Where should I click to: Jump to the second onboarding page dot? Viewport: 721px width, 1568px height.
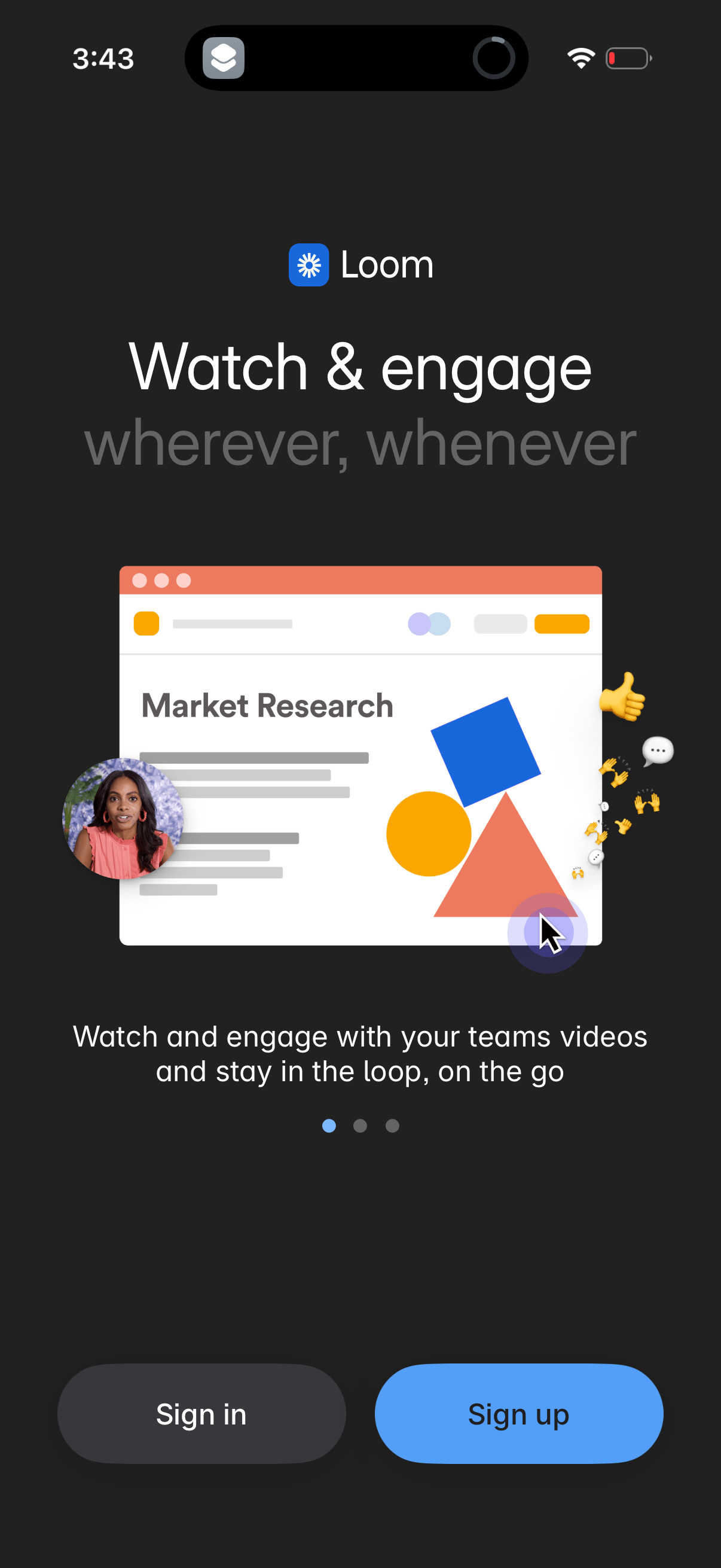(x=360, y=1125)
